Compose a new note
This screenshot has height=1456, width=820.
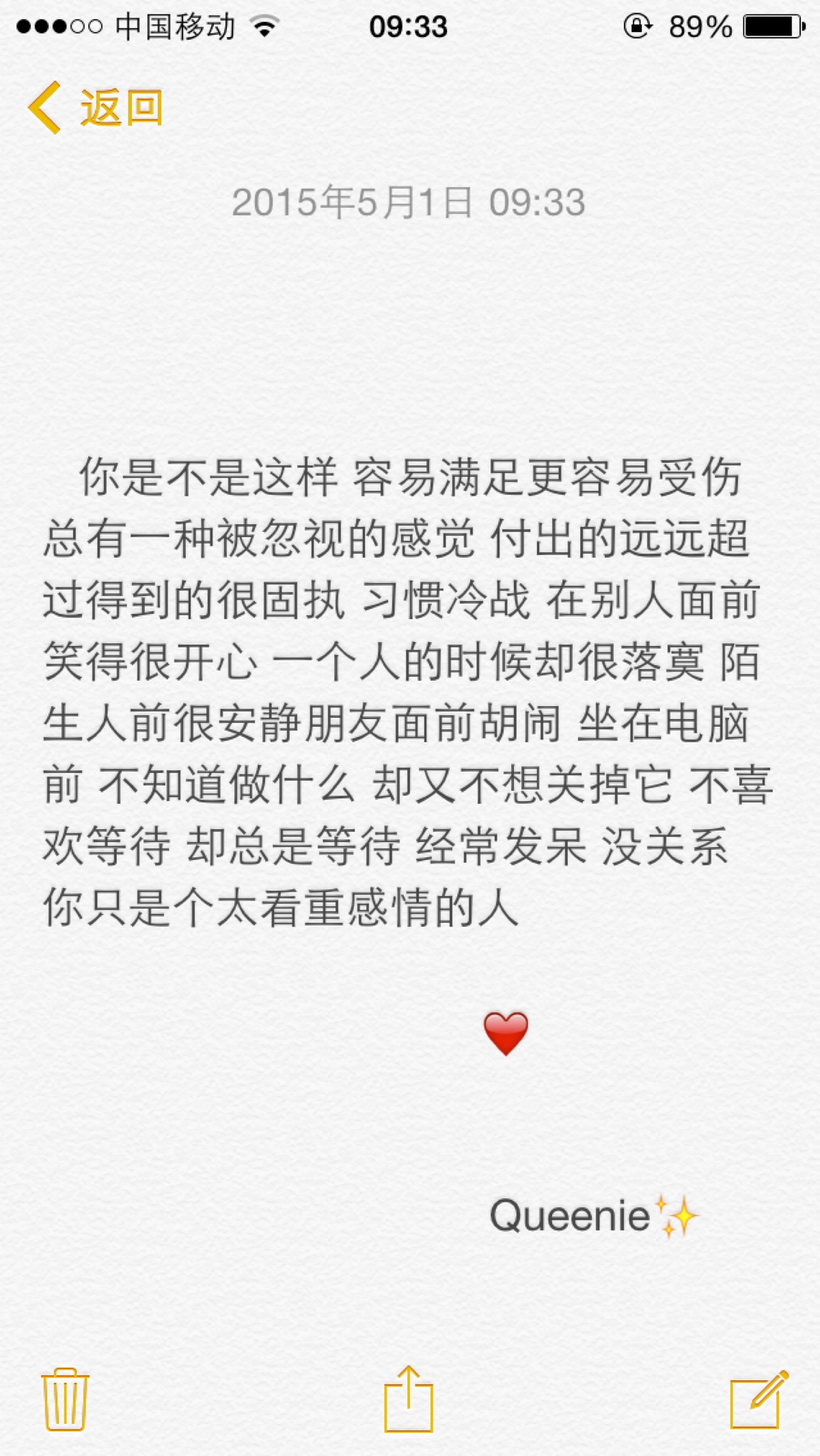tap(758, 1399)
